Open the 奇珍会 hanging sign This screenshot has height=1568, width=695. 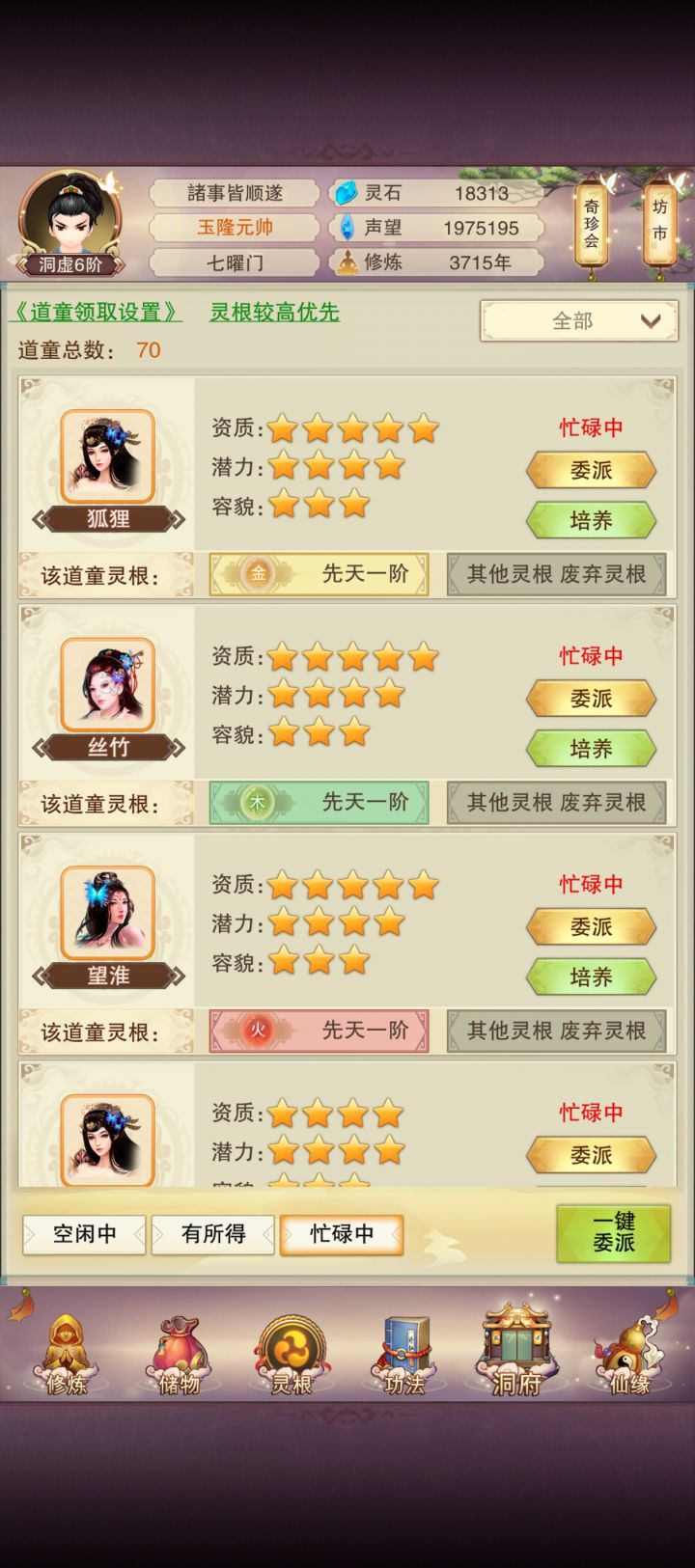590,222
